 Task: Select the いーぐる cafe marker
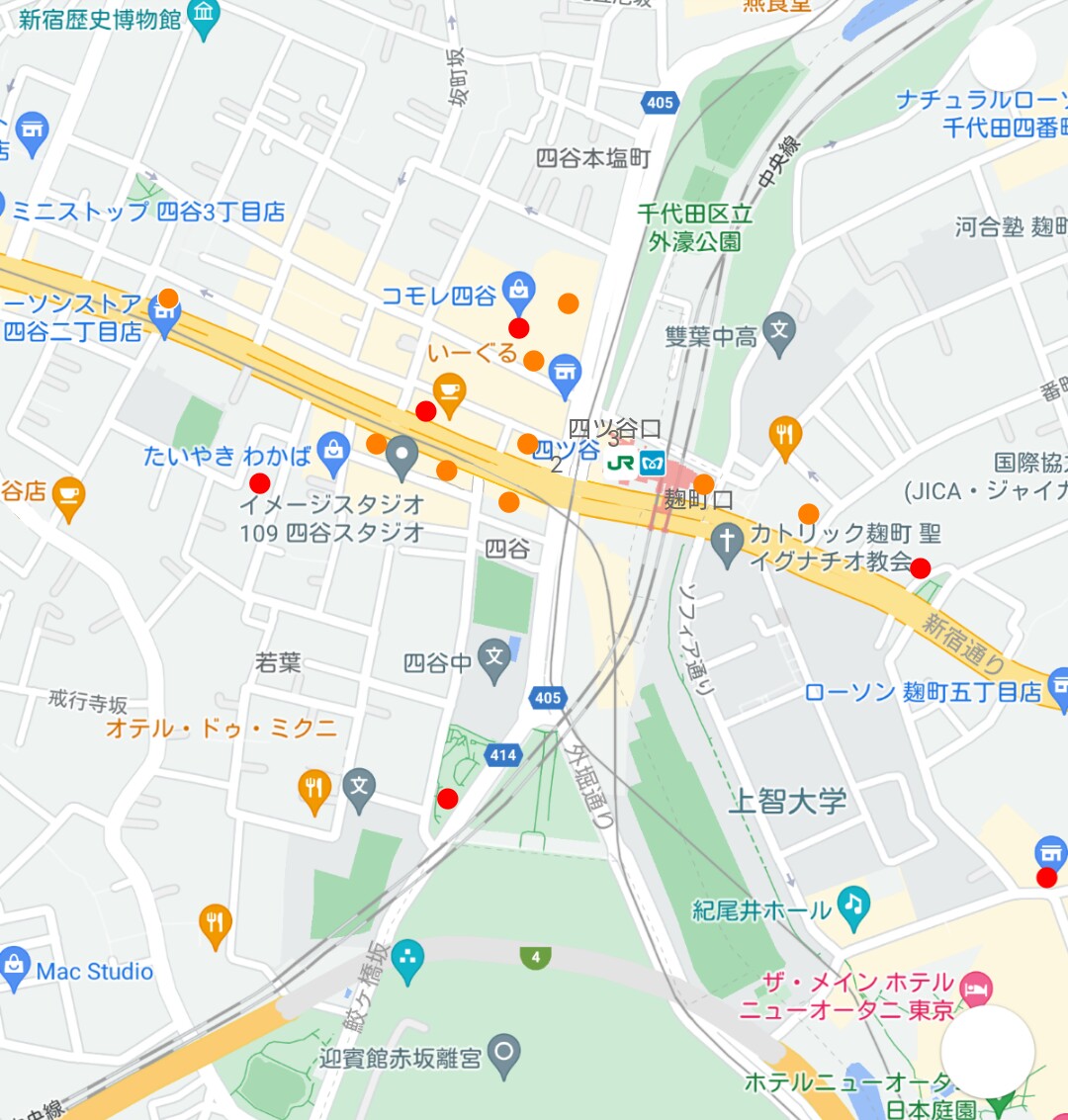449,391
